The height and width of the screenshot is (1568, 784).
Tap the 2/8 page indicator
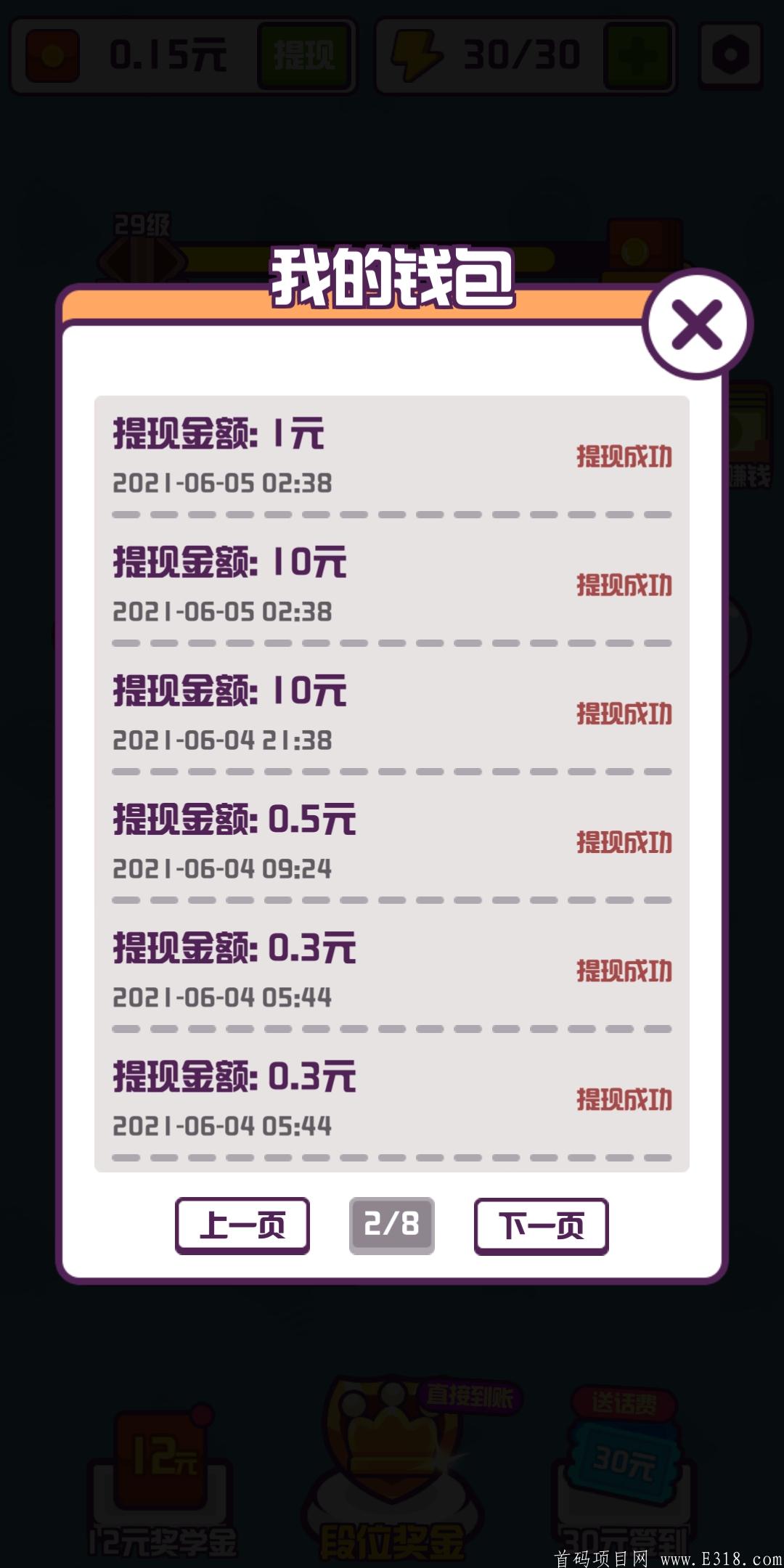392,1224
